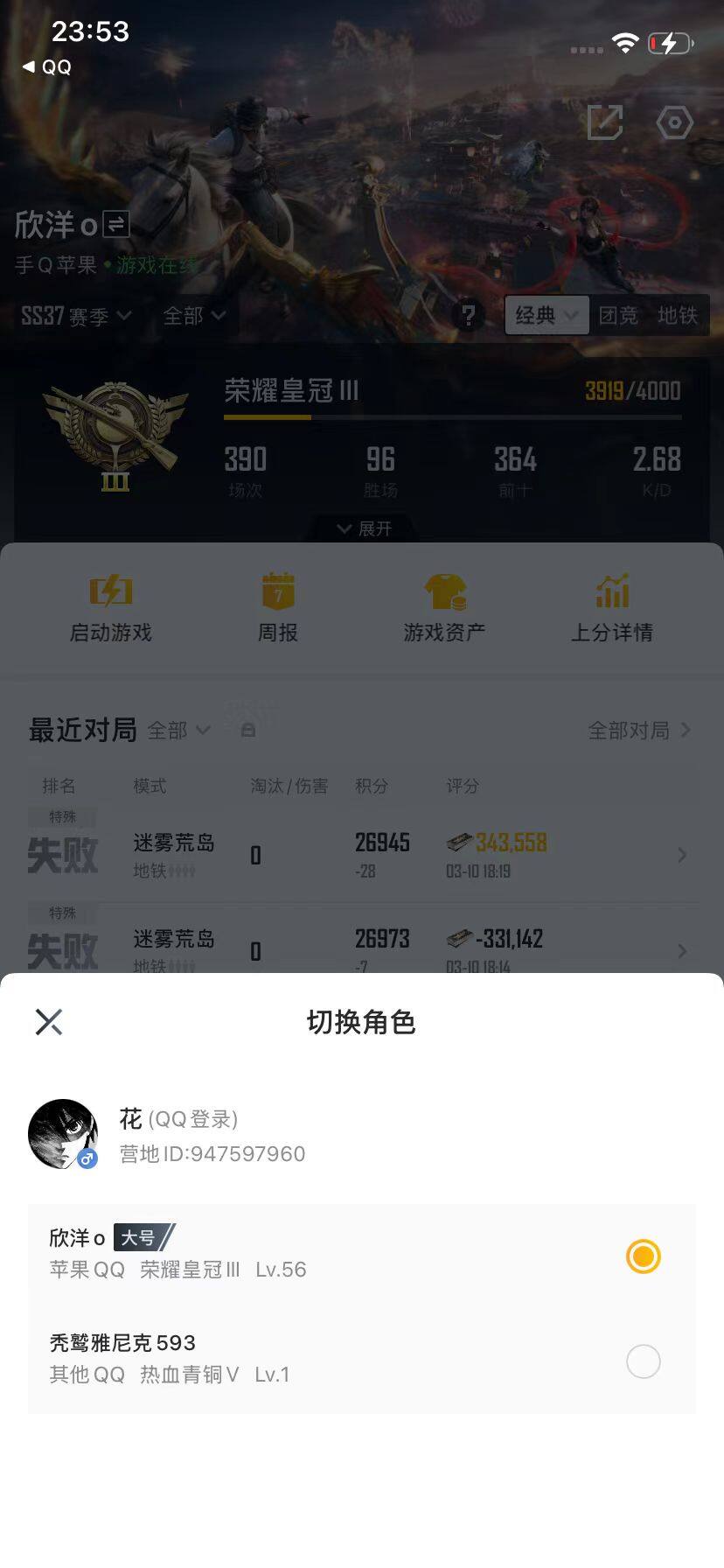
Task: Switch to the 地铁 tab
Action: click(679, 316)
